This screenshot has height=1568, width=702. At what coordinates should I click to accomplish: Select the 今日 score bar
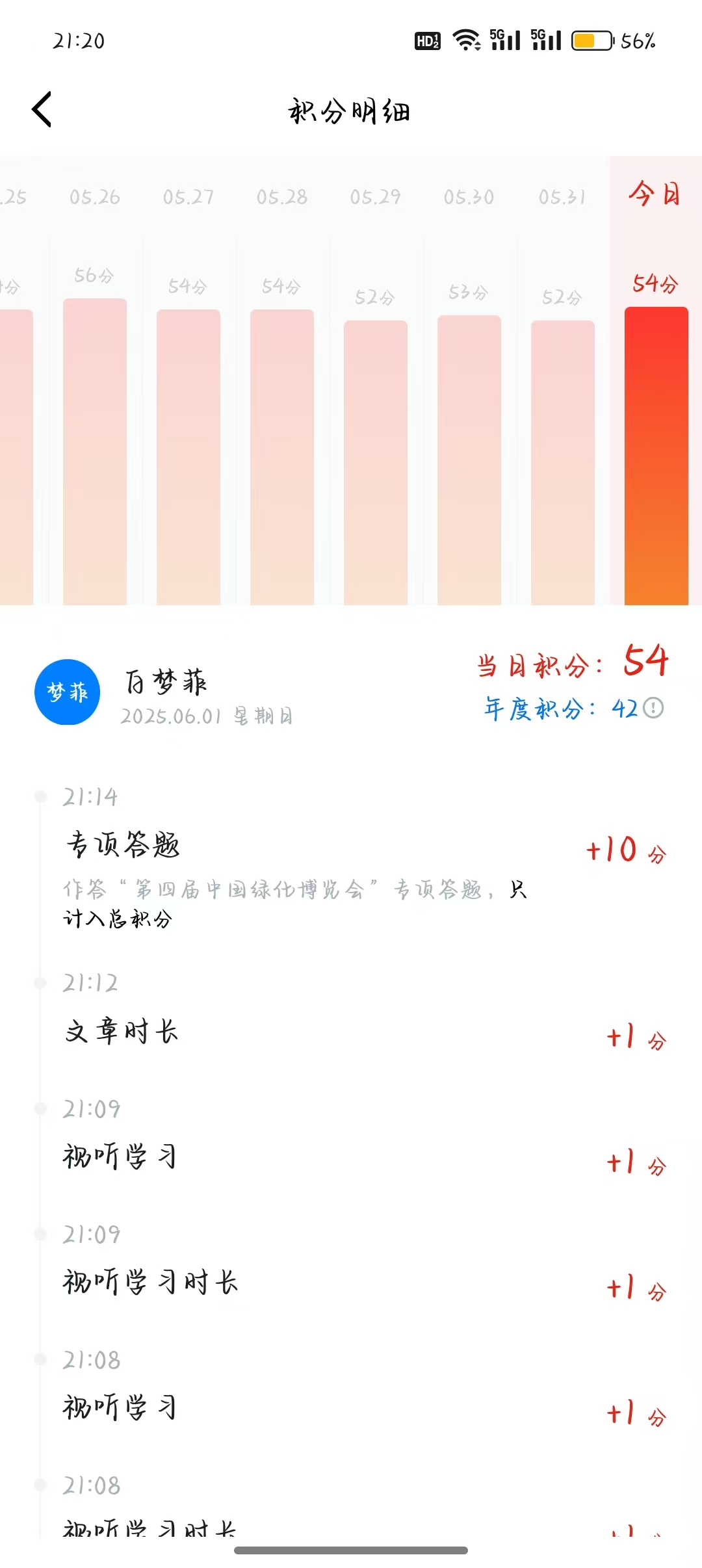coord(656,455)
